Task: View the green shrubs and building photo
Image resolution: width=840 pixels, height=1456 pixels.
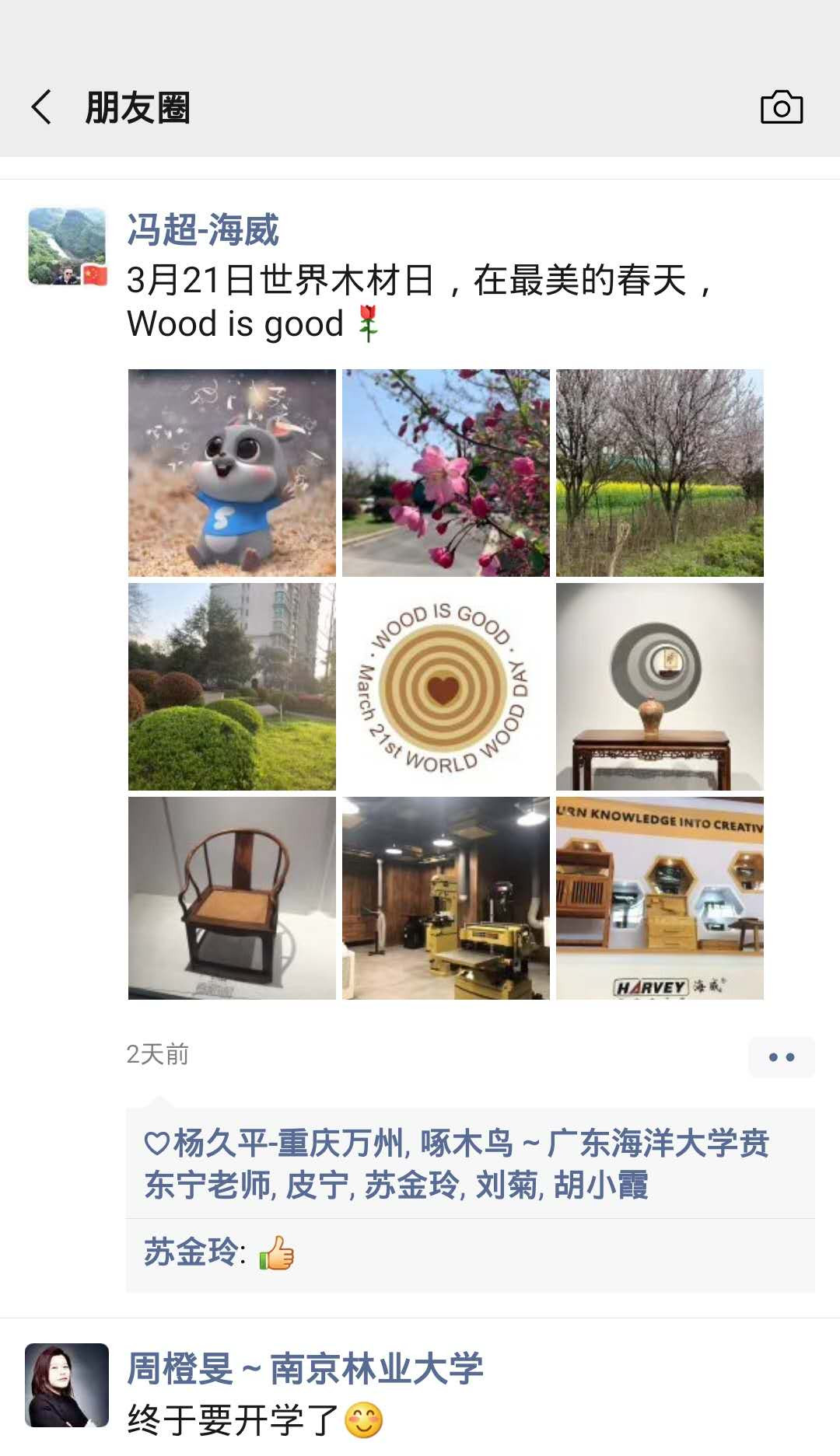Action: pyautogui.click(x=232, y=686)
